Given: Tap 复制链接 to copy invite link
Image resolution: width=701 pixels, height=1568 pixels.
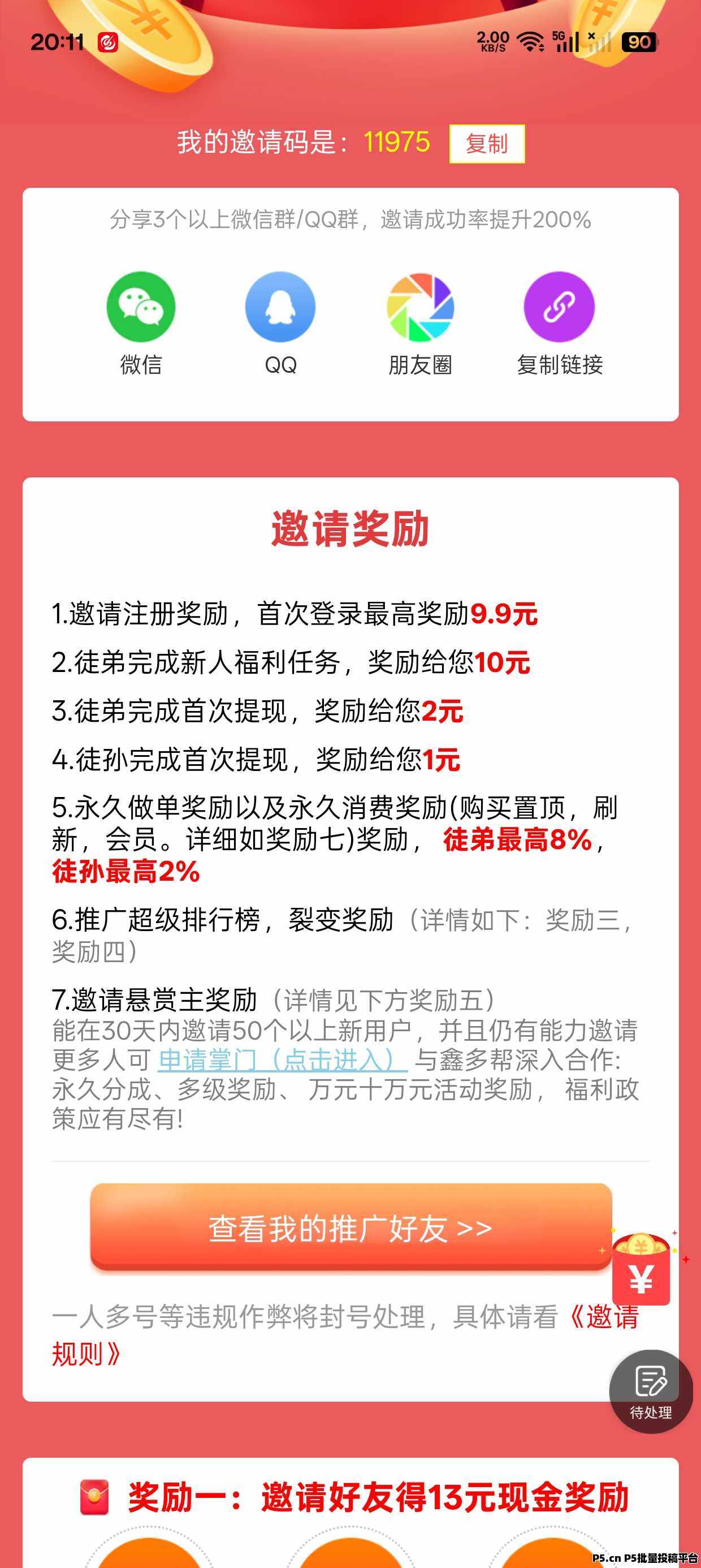Looking at the screenshot, I should click(559, 307).
